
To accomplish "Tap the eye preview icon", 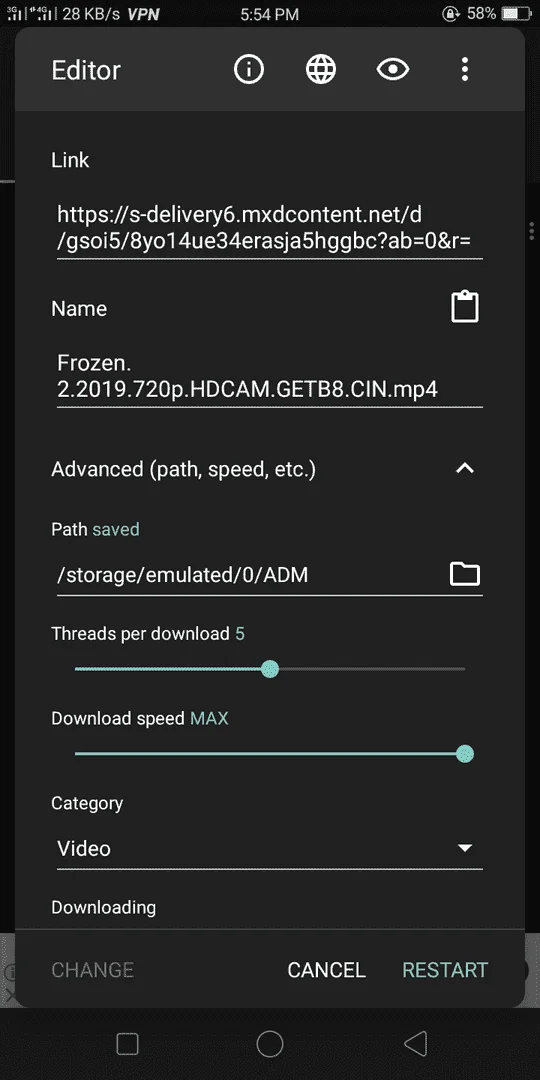I will coord(393,70).
